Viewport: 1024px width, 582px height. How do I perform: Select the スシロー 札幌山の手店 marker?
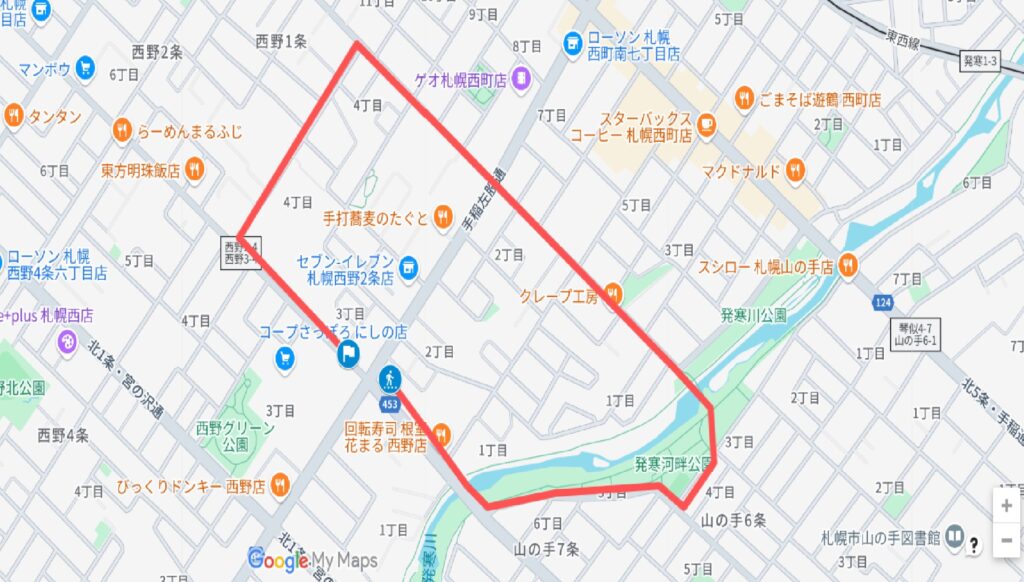848,266
